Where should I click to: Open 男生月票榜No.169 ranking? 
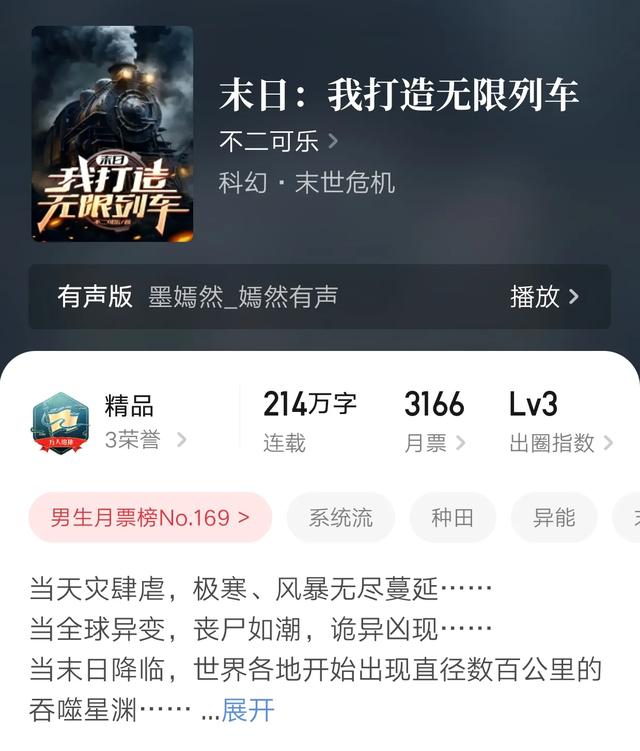pyautogui.click(x=150, y=517)
